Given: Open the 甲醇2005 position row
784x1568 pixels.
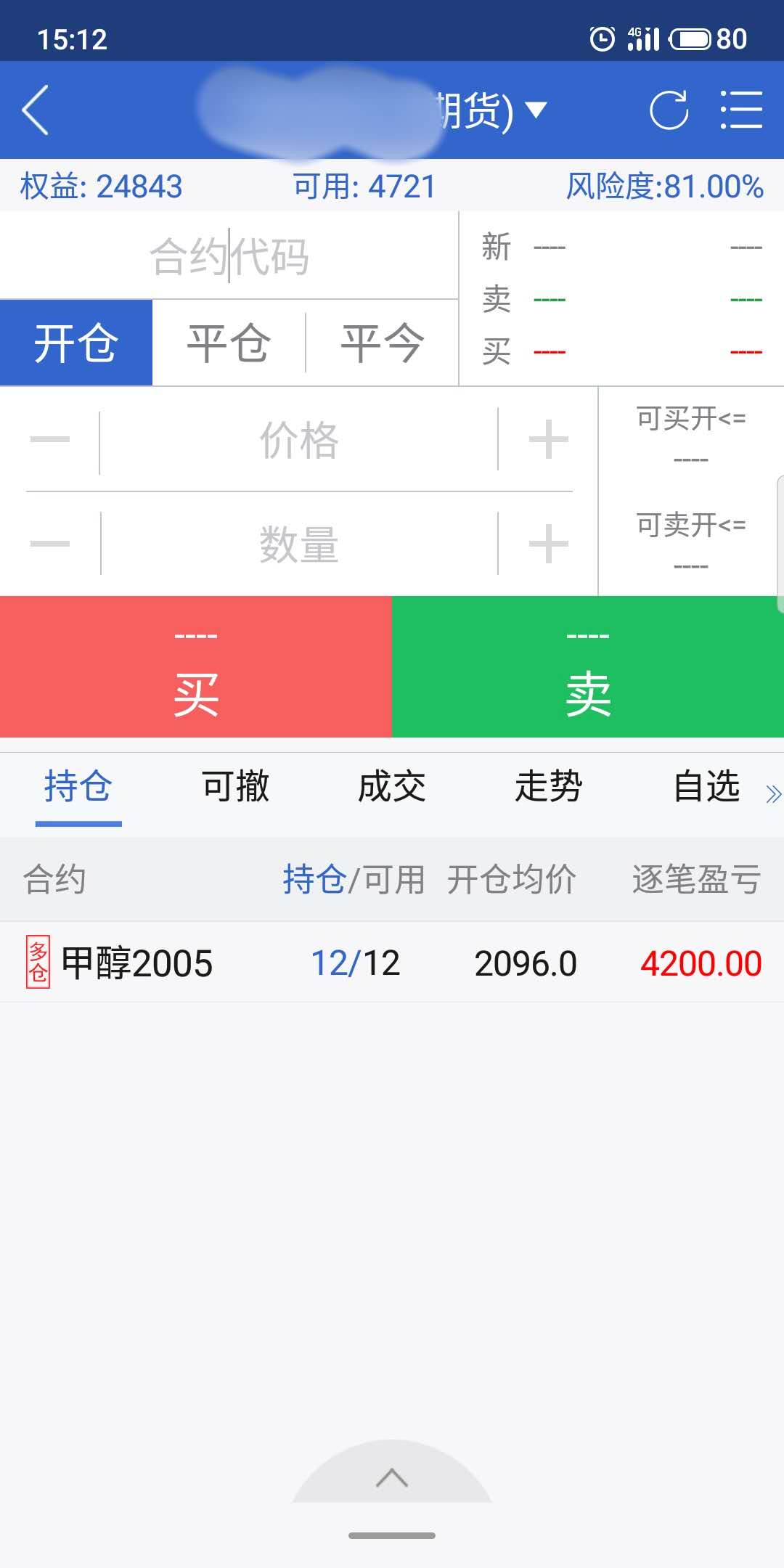Looking at the screenshot, I should tap(392, 963).
